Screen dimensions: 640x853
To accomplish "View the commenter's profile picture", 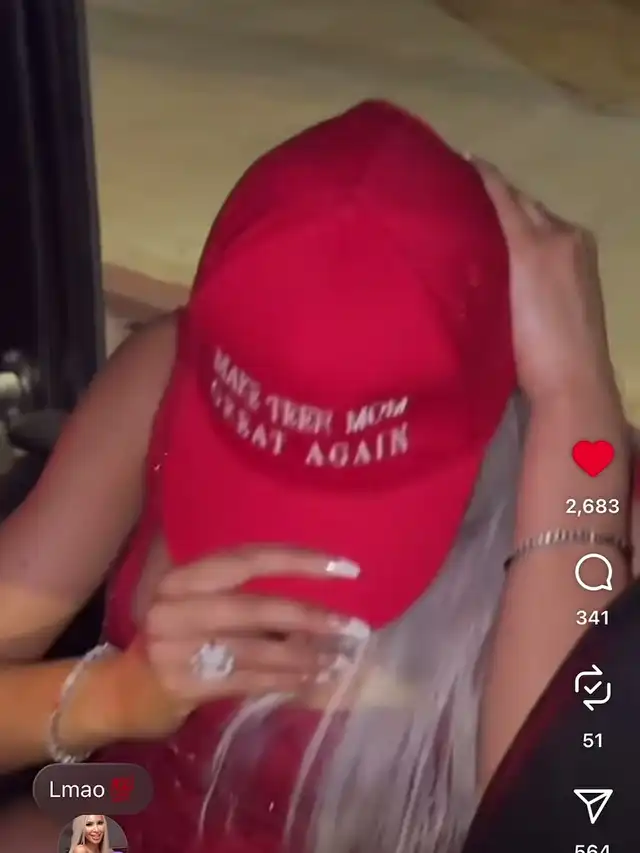I will coord(93,833).
